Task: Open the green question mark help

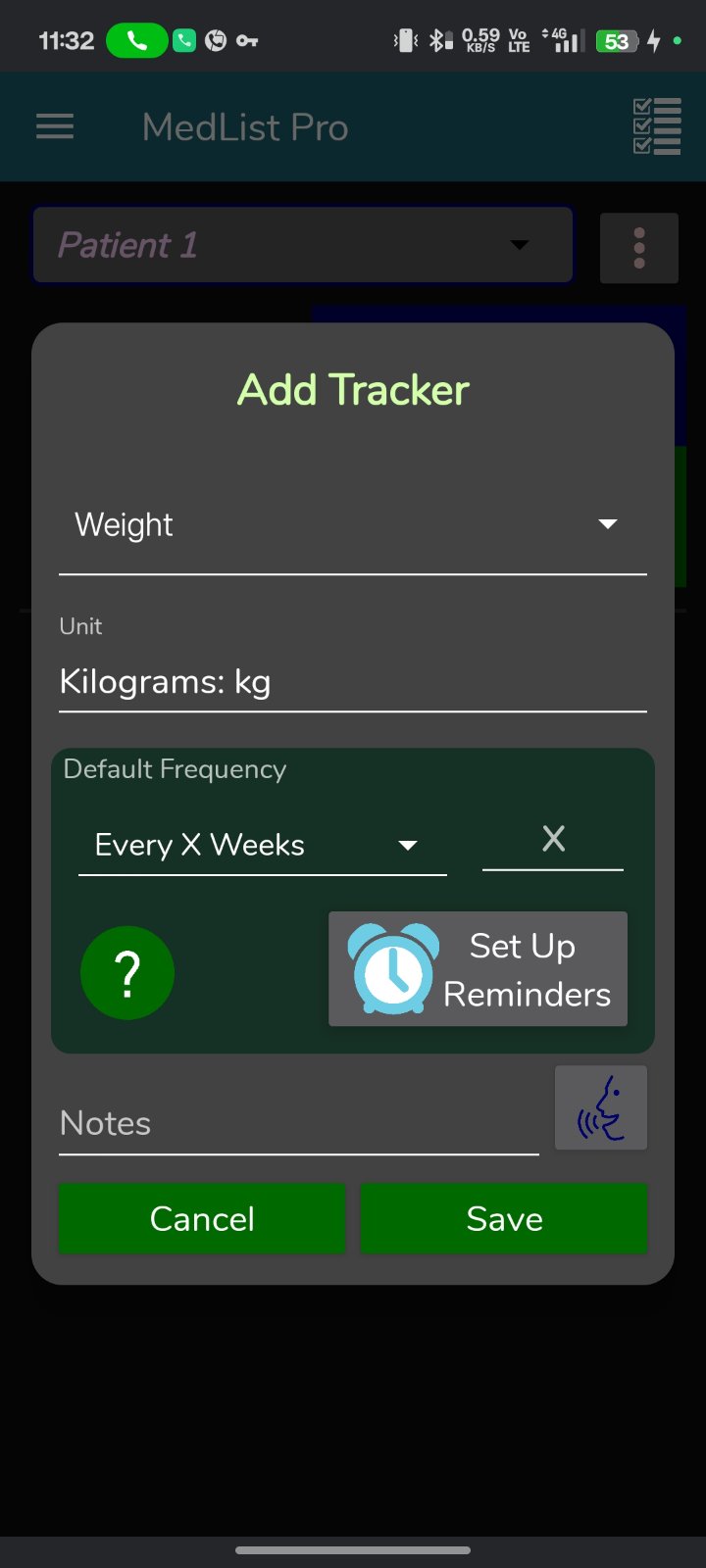Action: pos(127,973)
